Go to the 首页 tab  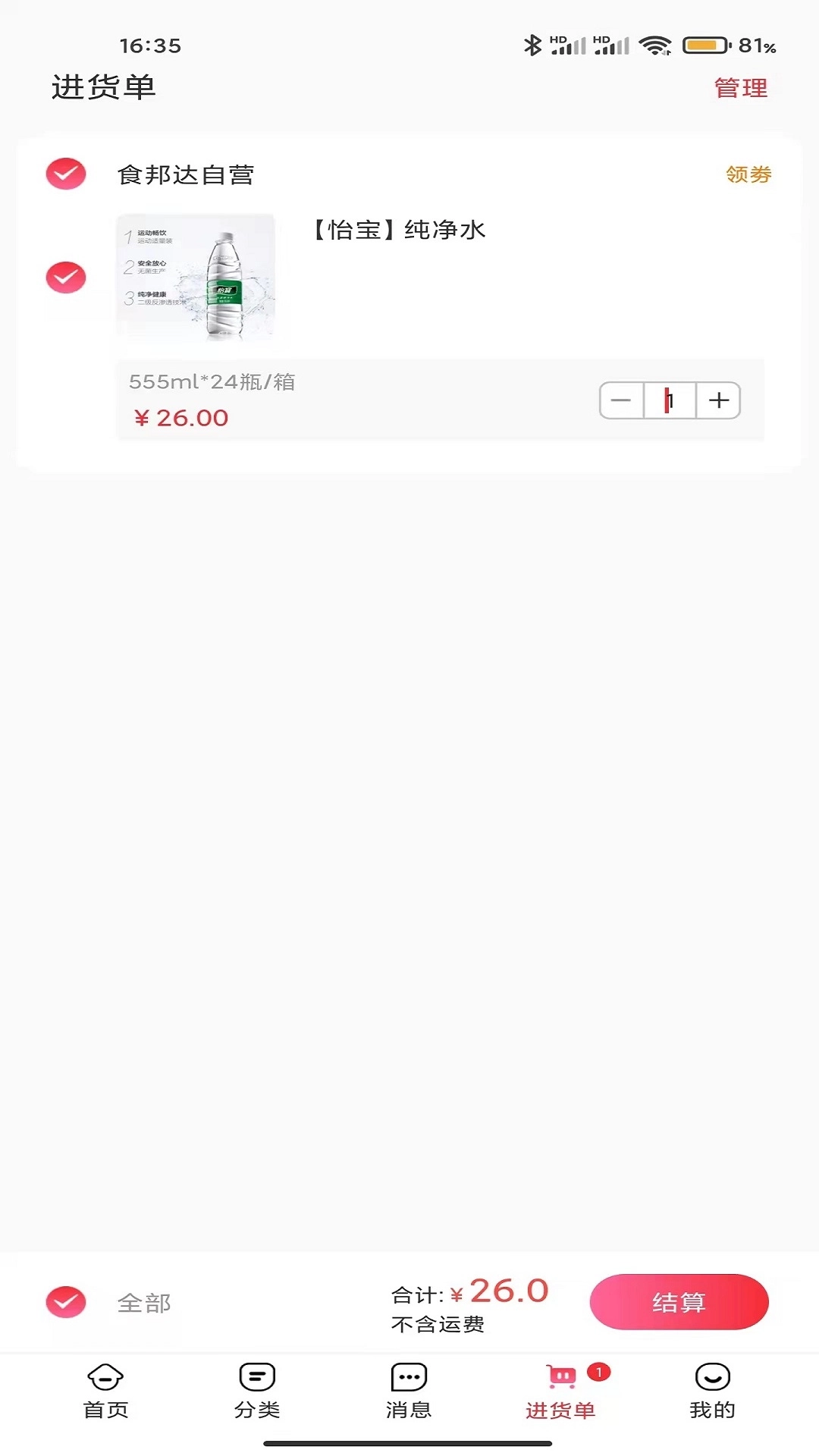pos(105,1391)
